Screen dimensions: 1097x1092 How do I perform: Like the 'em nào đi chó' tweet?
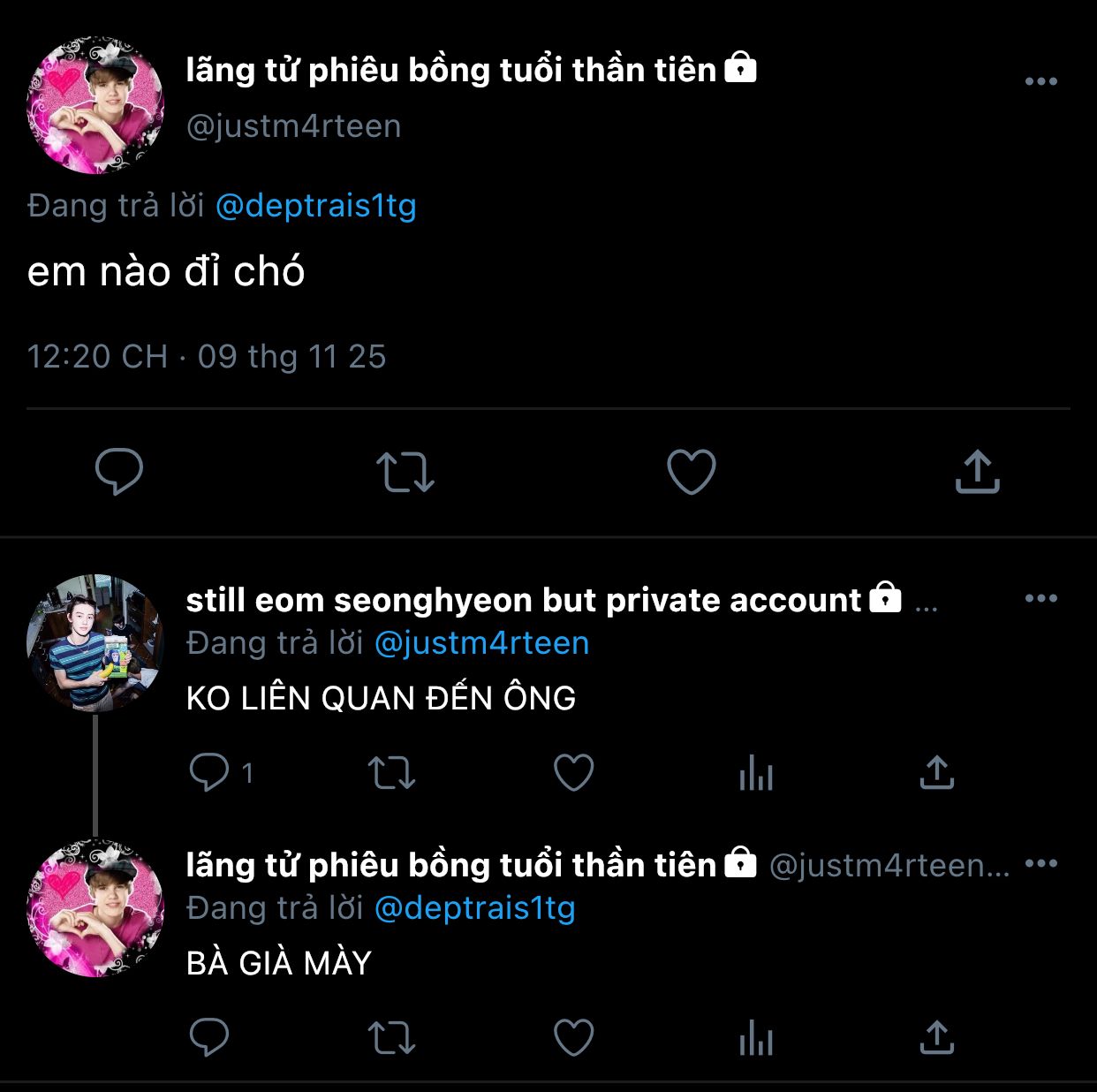691,472
